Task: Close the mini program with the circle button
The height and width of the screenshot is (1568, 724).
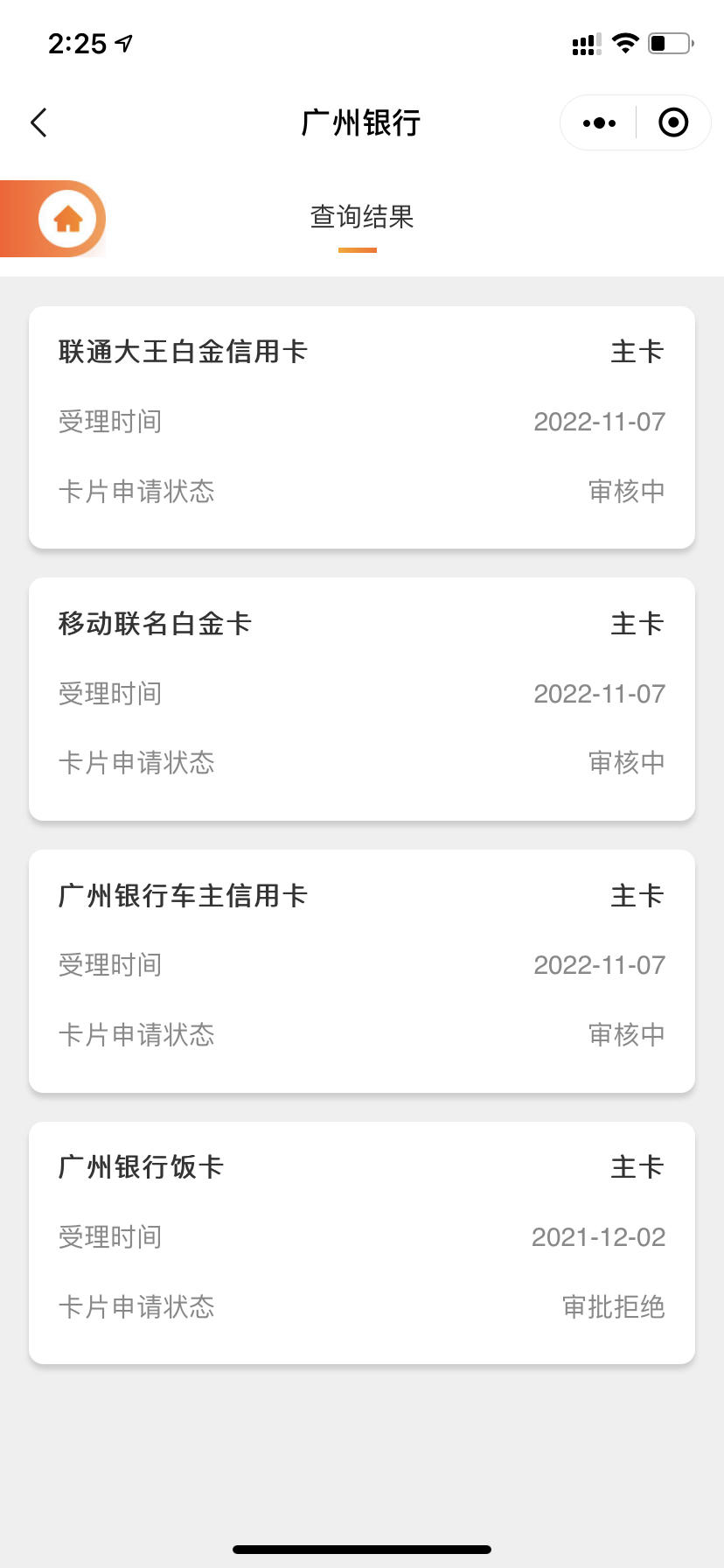Action: click(x=672, y=122)
